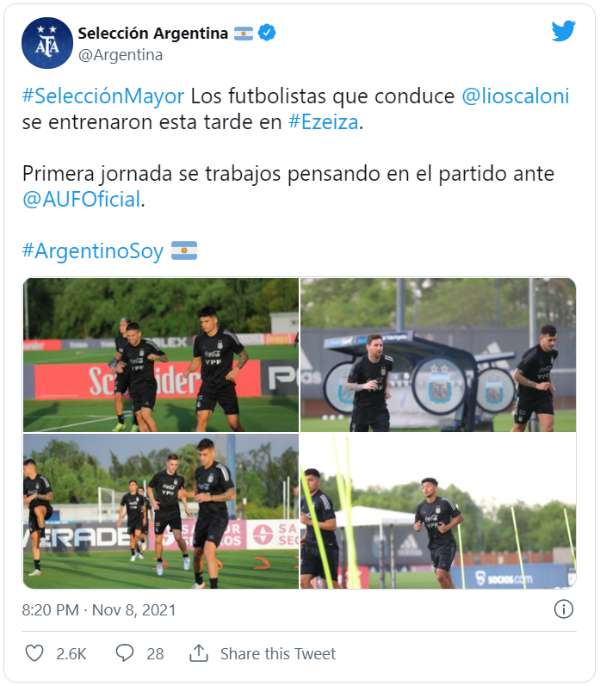
Task: View the photo of the player stretching
Action: pyautogui.click(x=161, y=511)
